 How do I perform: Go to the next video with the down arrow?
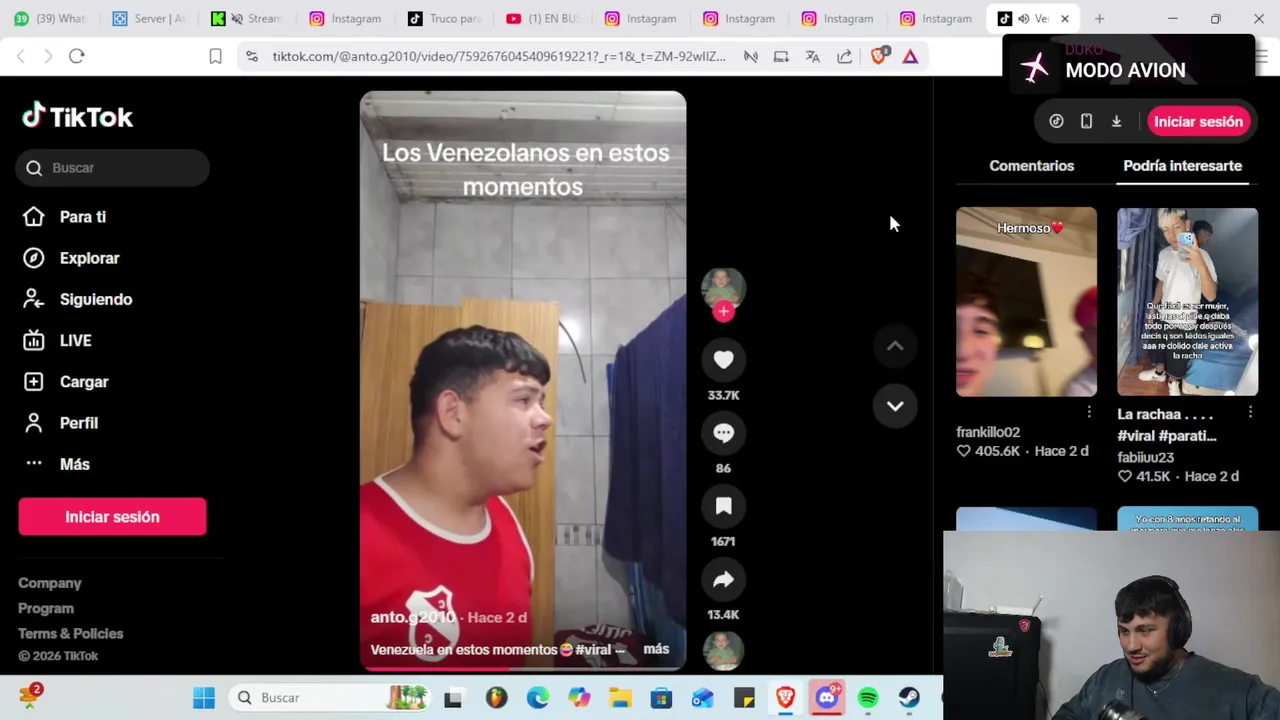click(895, 406)
